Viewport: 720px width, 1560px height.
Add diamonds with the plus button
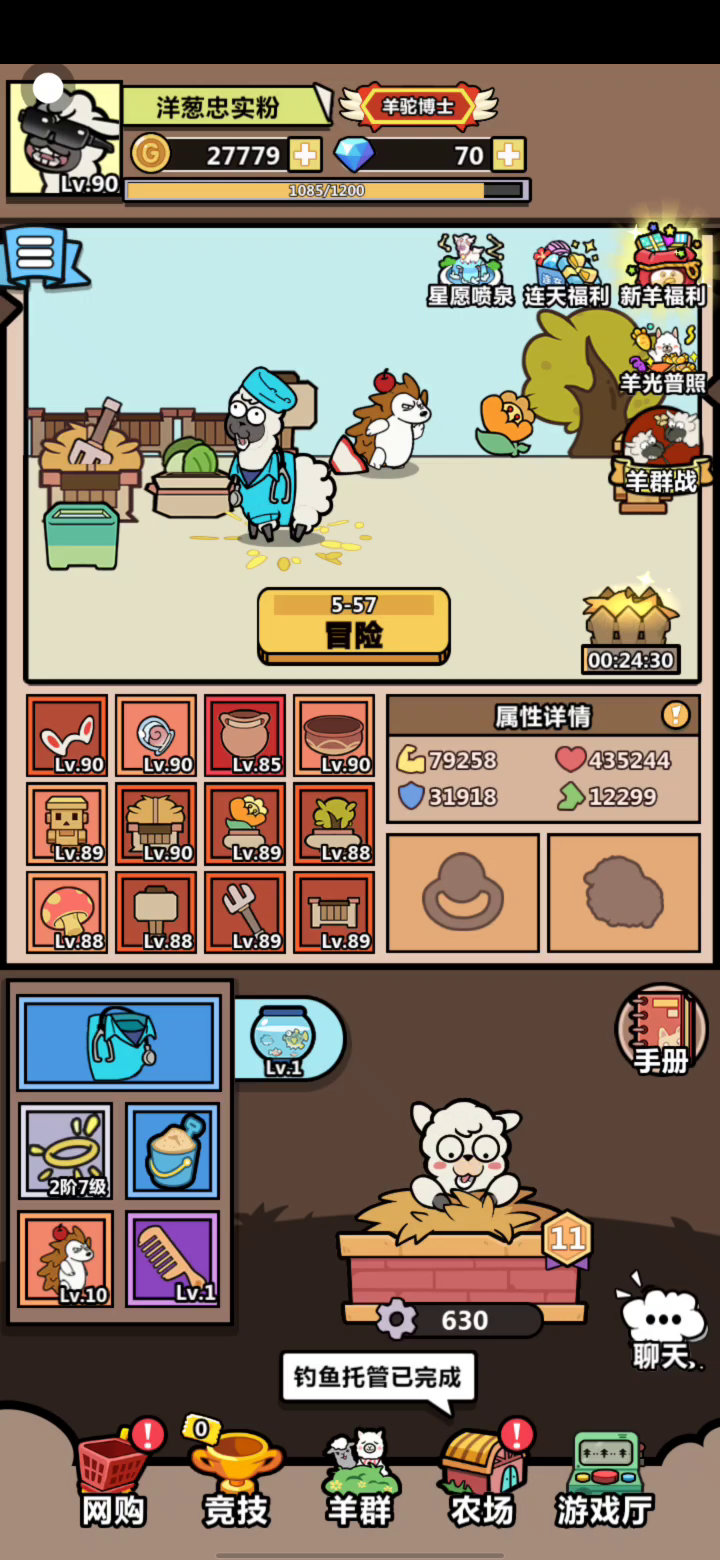point(508,155)
